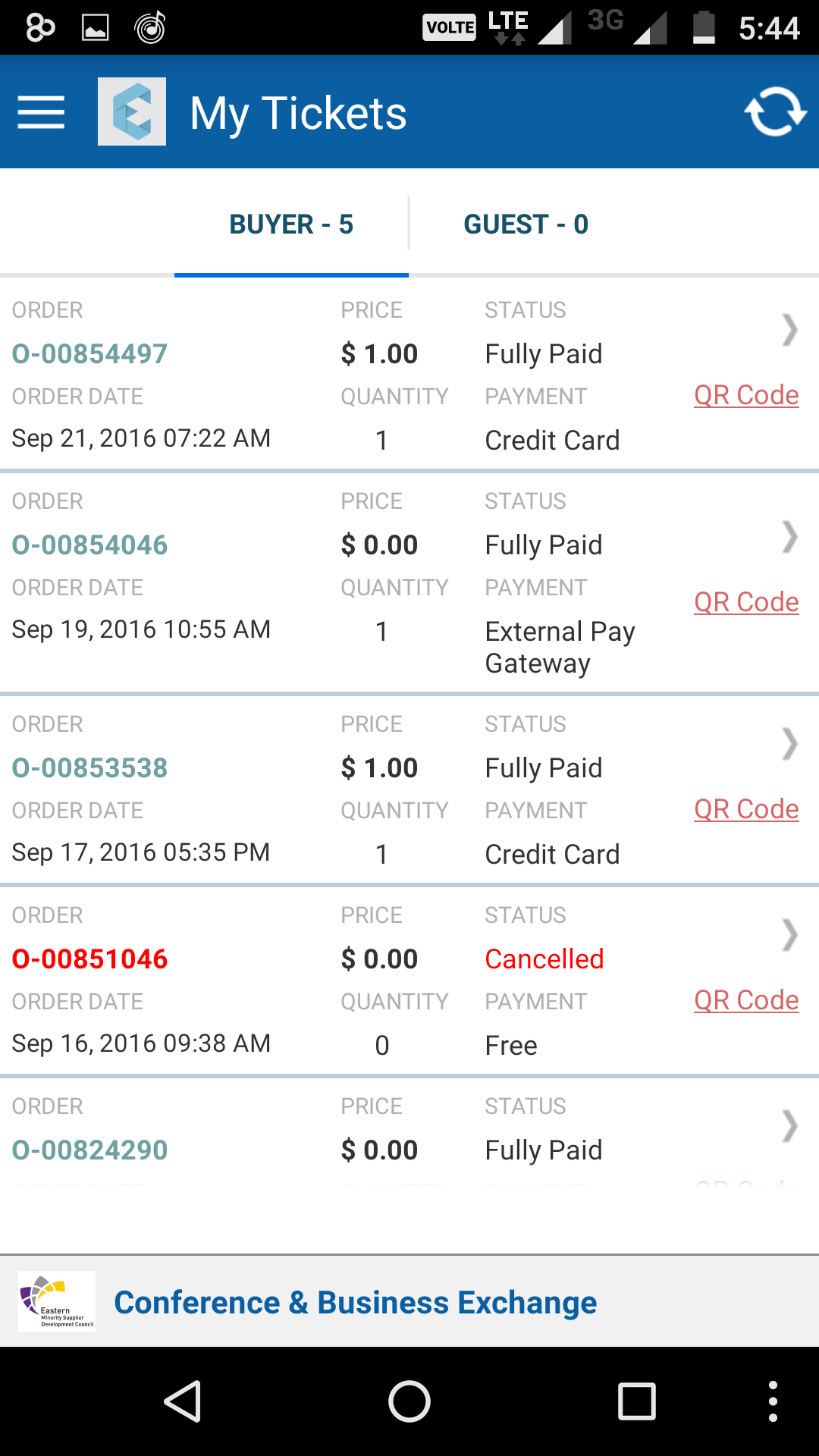View QR Code for cancelled order O-00851046
This screenshot has width=819, height=1456.
(x=746, y=1000)
